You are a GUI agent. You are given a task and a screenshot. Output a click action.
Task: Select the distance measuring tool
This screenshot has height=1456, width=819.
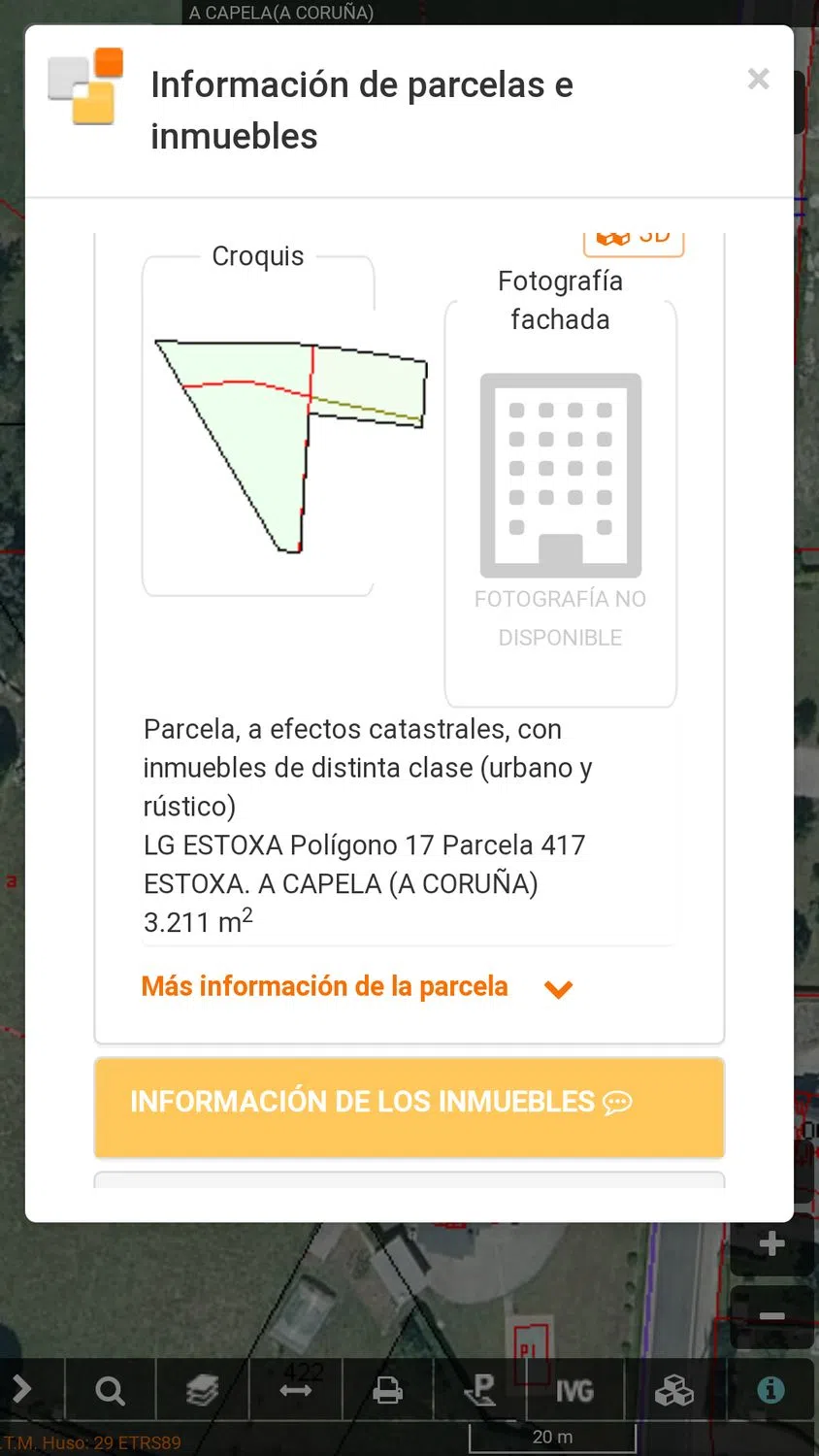(x=295, y=1391)
